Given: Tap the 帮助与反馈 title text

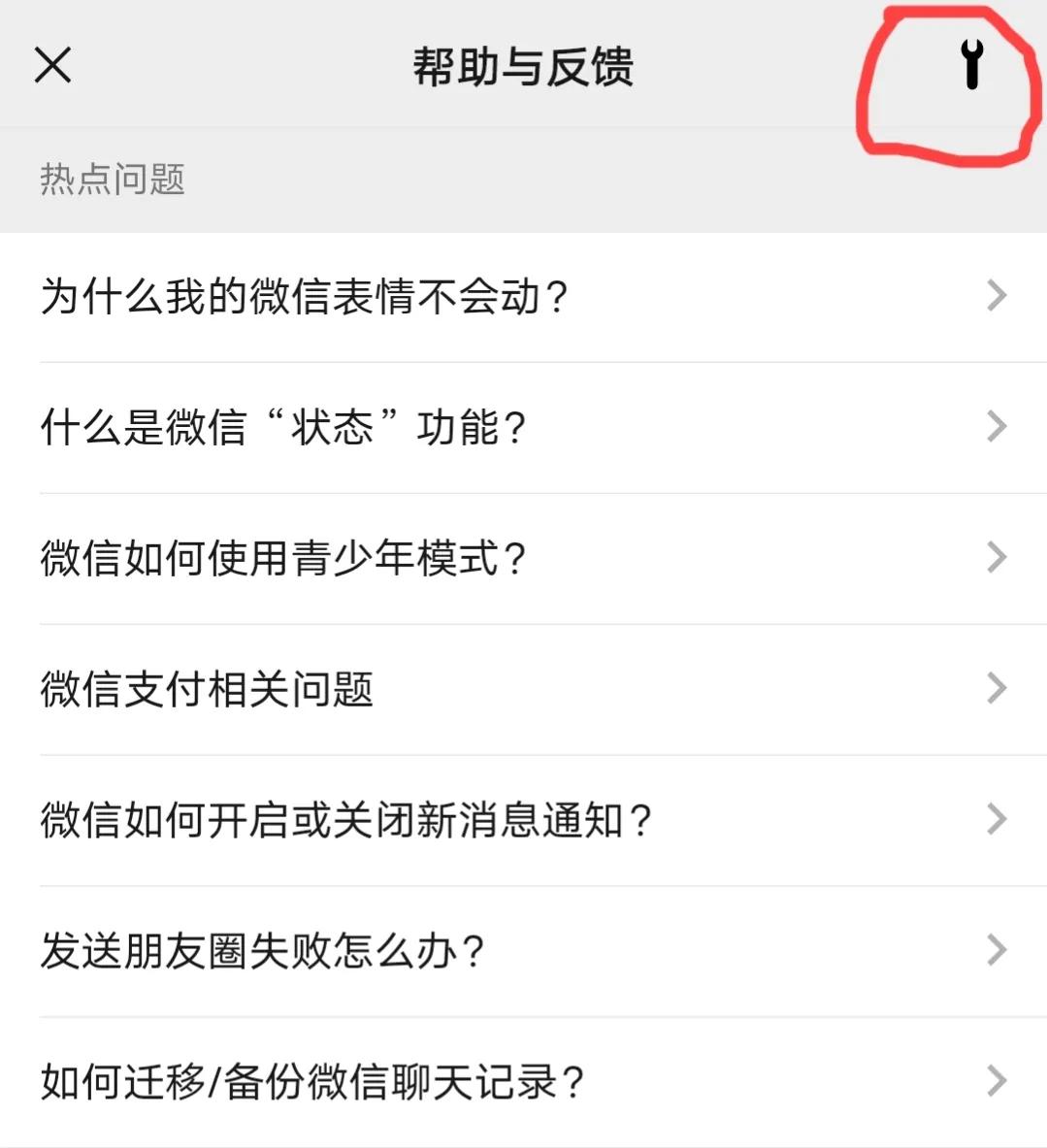Looking at the screenshot, I should 524,66.
